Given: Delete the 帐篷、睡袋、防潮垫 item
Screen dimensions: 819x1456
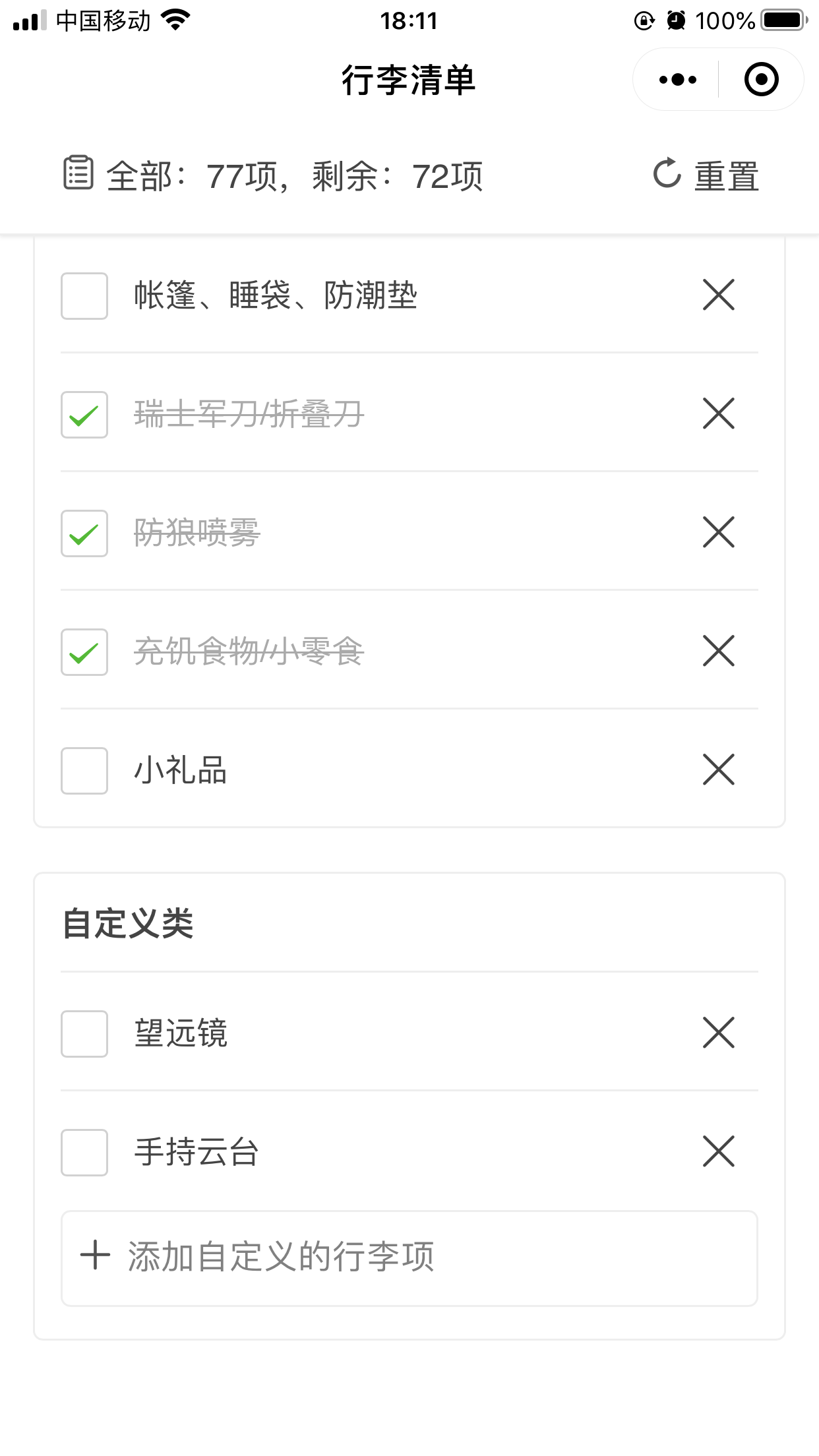Looking at the screenshot, I should click(719, 295).
